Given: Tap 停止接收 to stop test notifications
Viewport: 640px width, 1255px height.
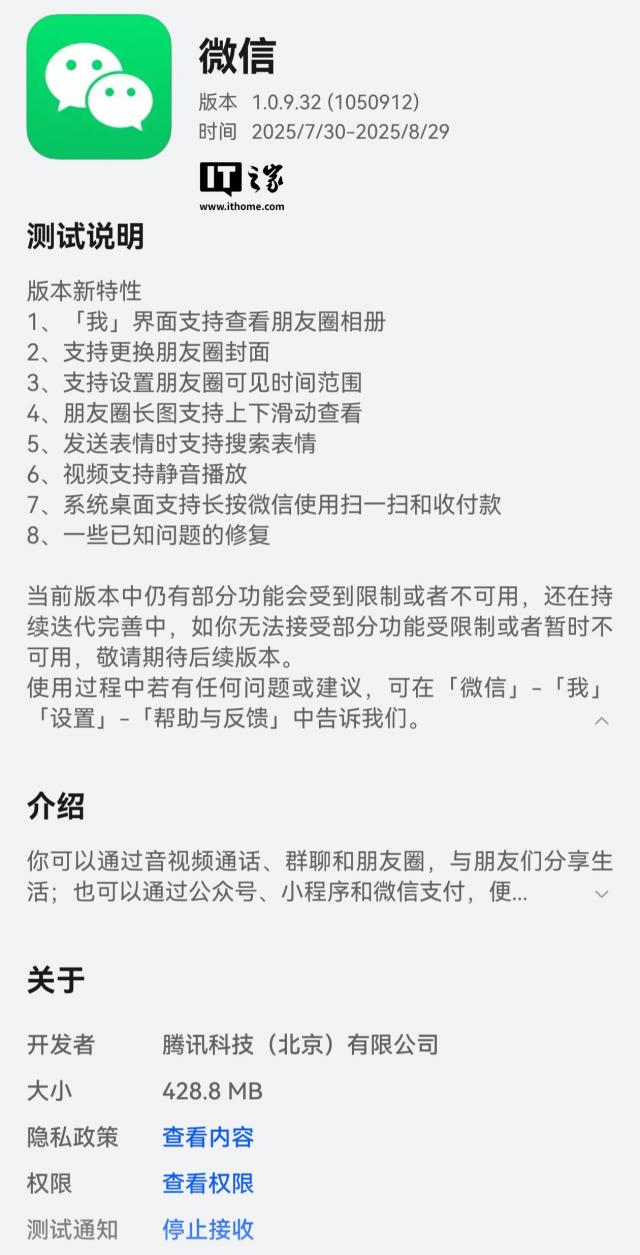Looking at the screenshot, I should point(208,1229).
